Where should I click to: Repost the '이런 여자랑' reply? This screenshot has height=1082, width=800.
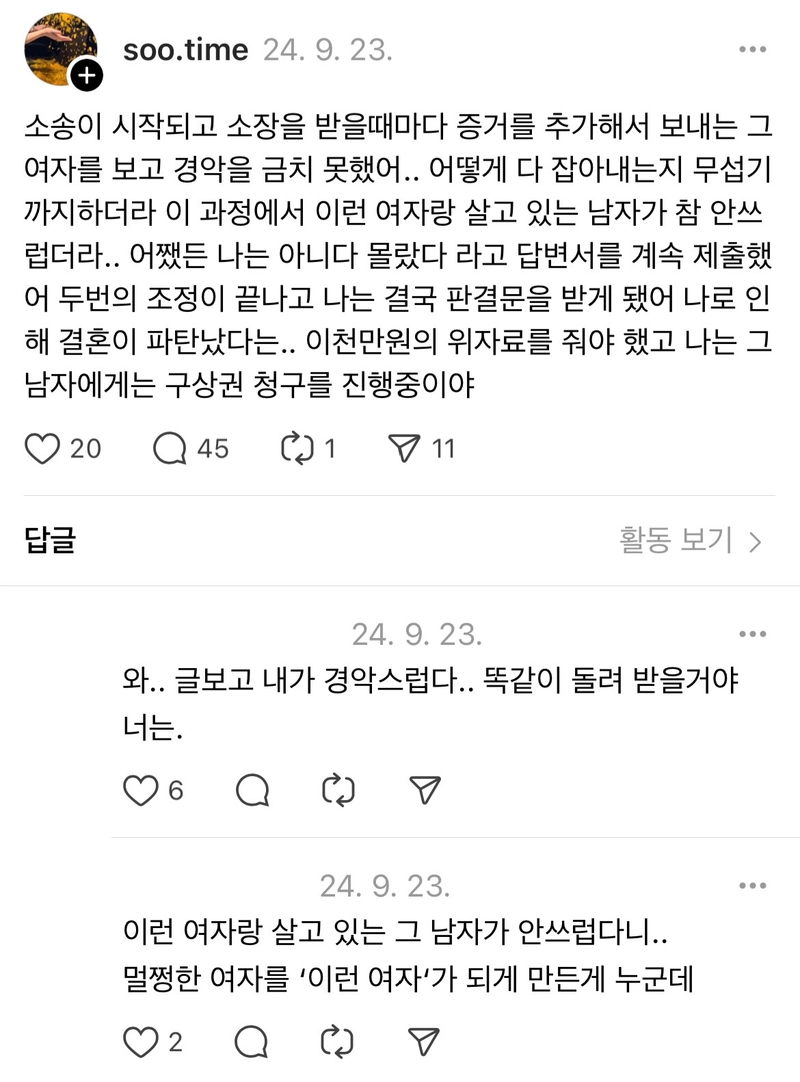coord(340,1041)
